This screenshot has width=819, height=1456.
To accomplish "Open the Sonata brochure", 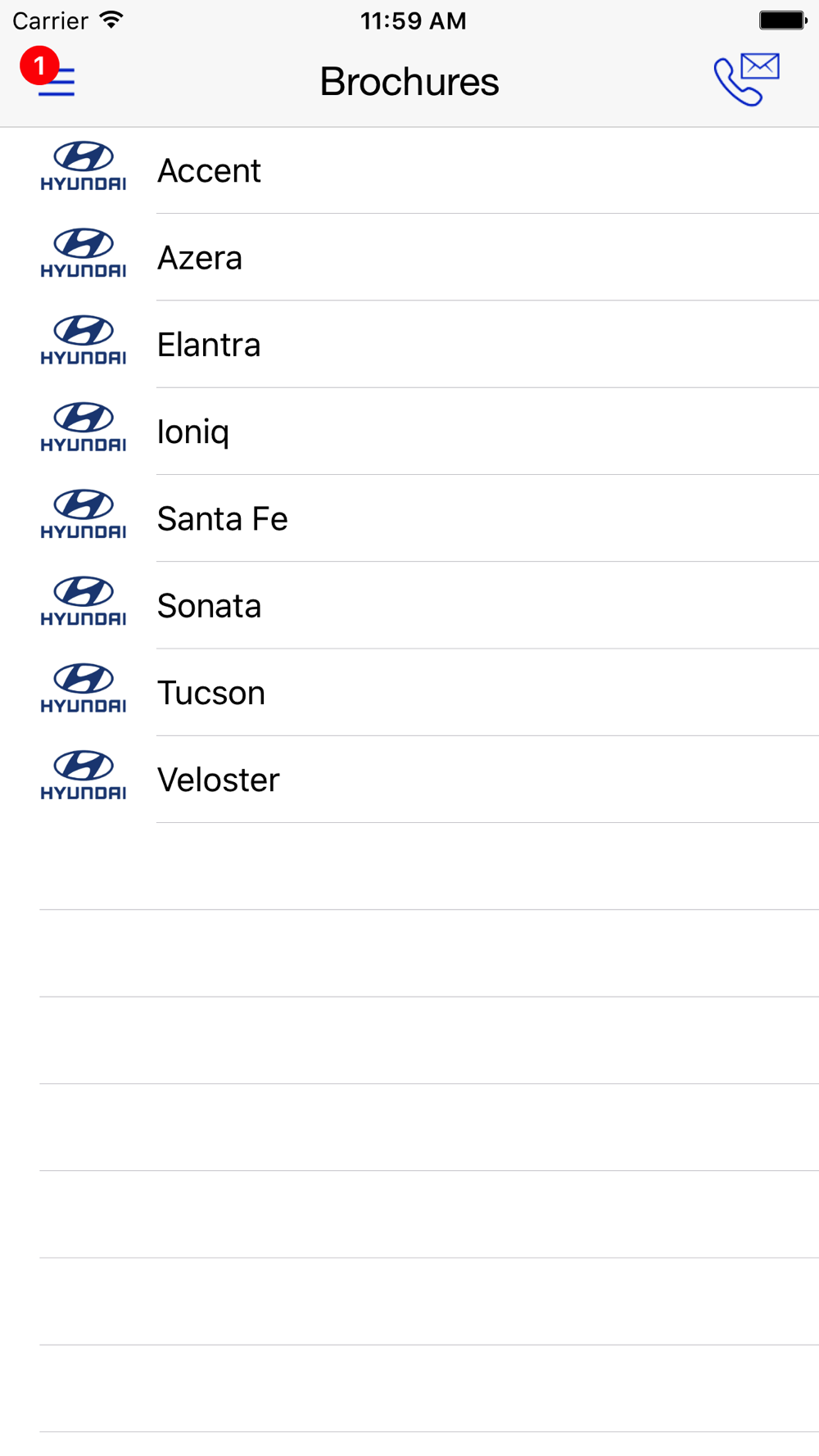I will 409,605.
